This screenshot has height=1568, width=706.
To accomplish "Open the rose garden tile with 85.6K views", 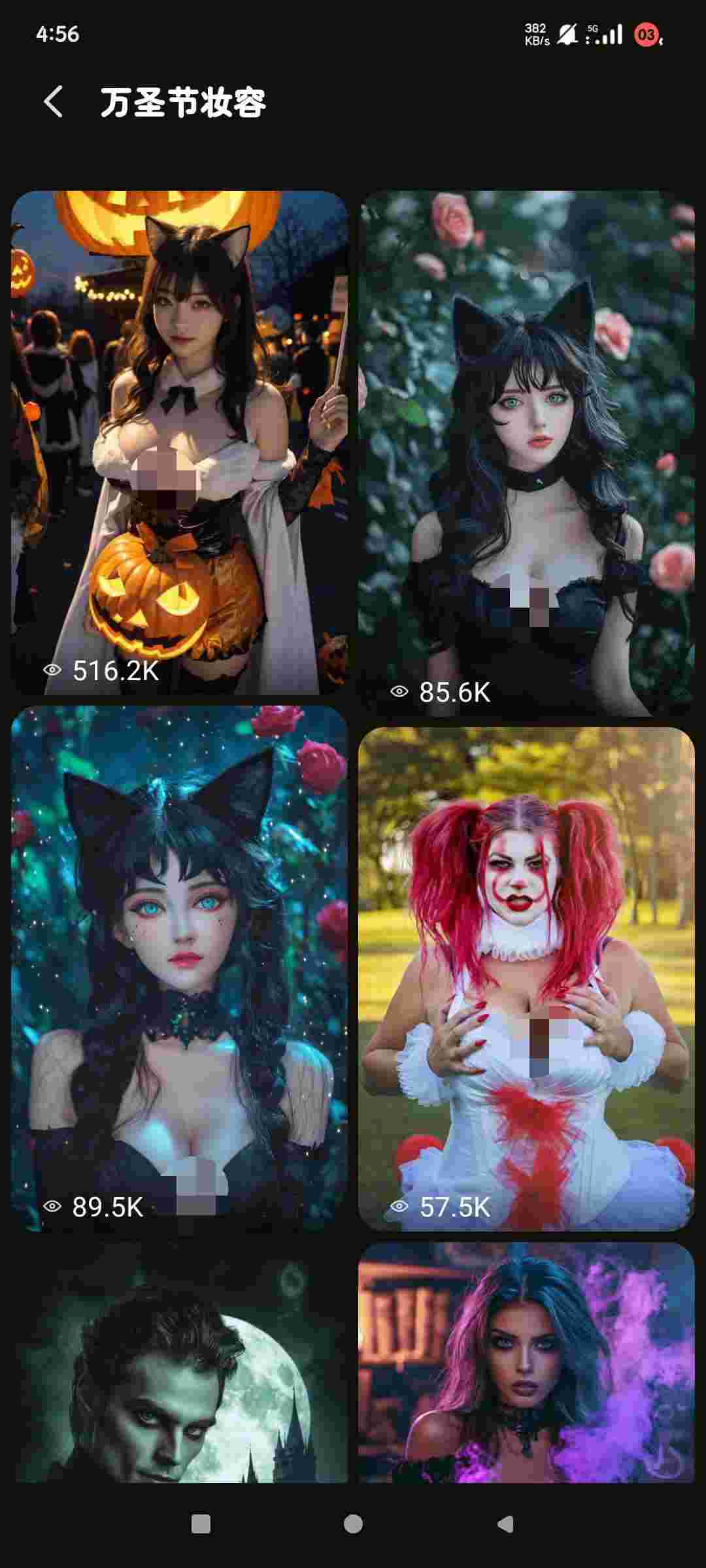I will click(x=526, y=453).
